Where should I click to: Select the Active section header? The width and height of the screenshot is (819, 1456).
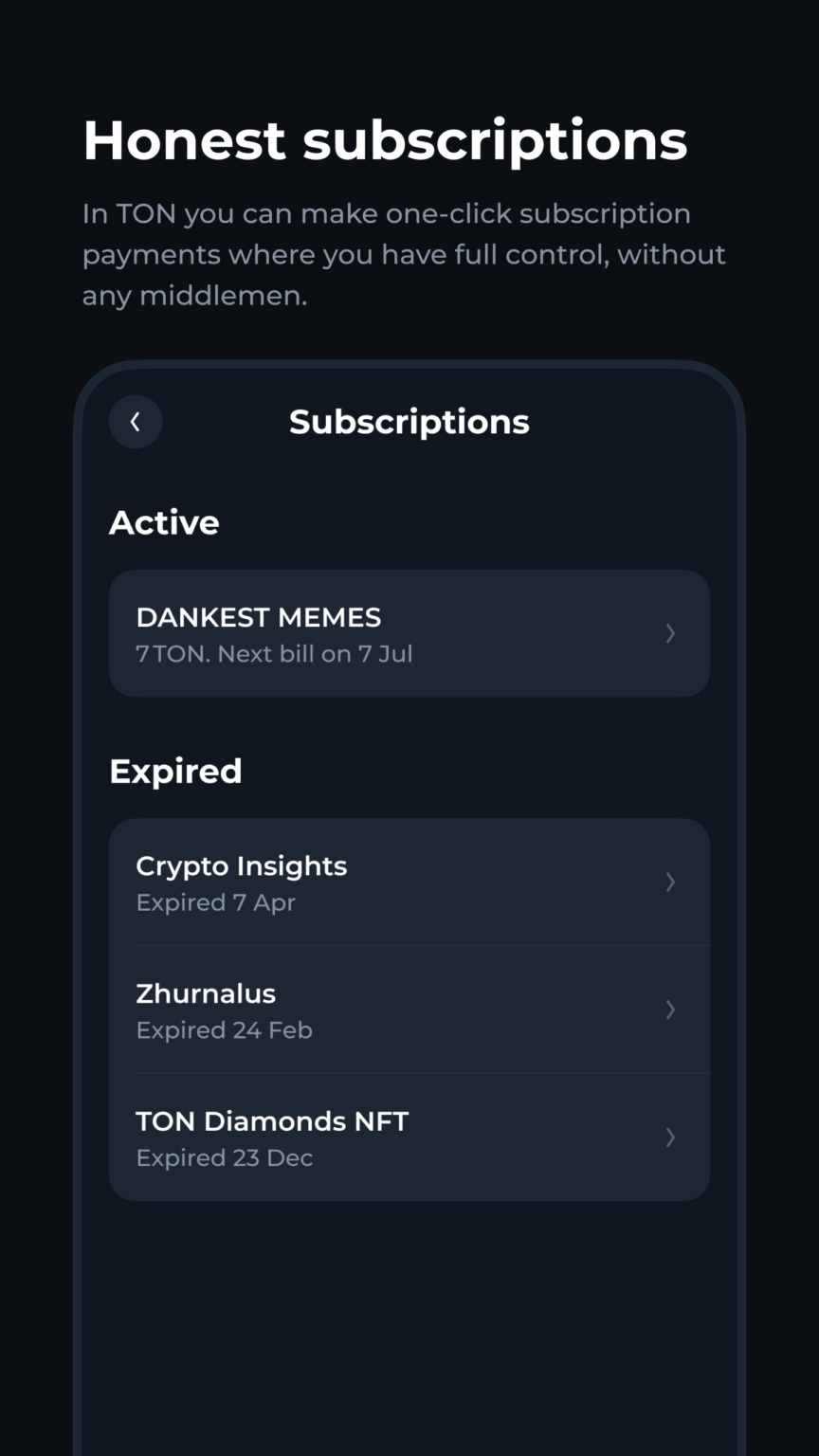[x=164, y=522]
